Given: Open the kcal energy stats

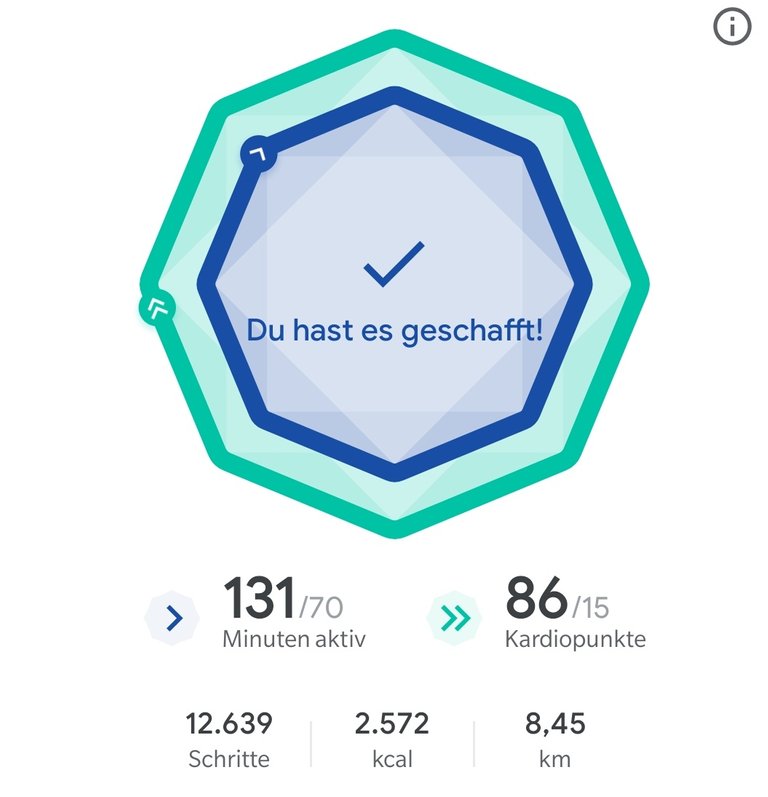Looking at the screenshot, I should 392,739.
